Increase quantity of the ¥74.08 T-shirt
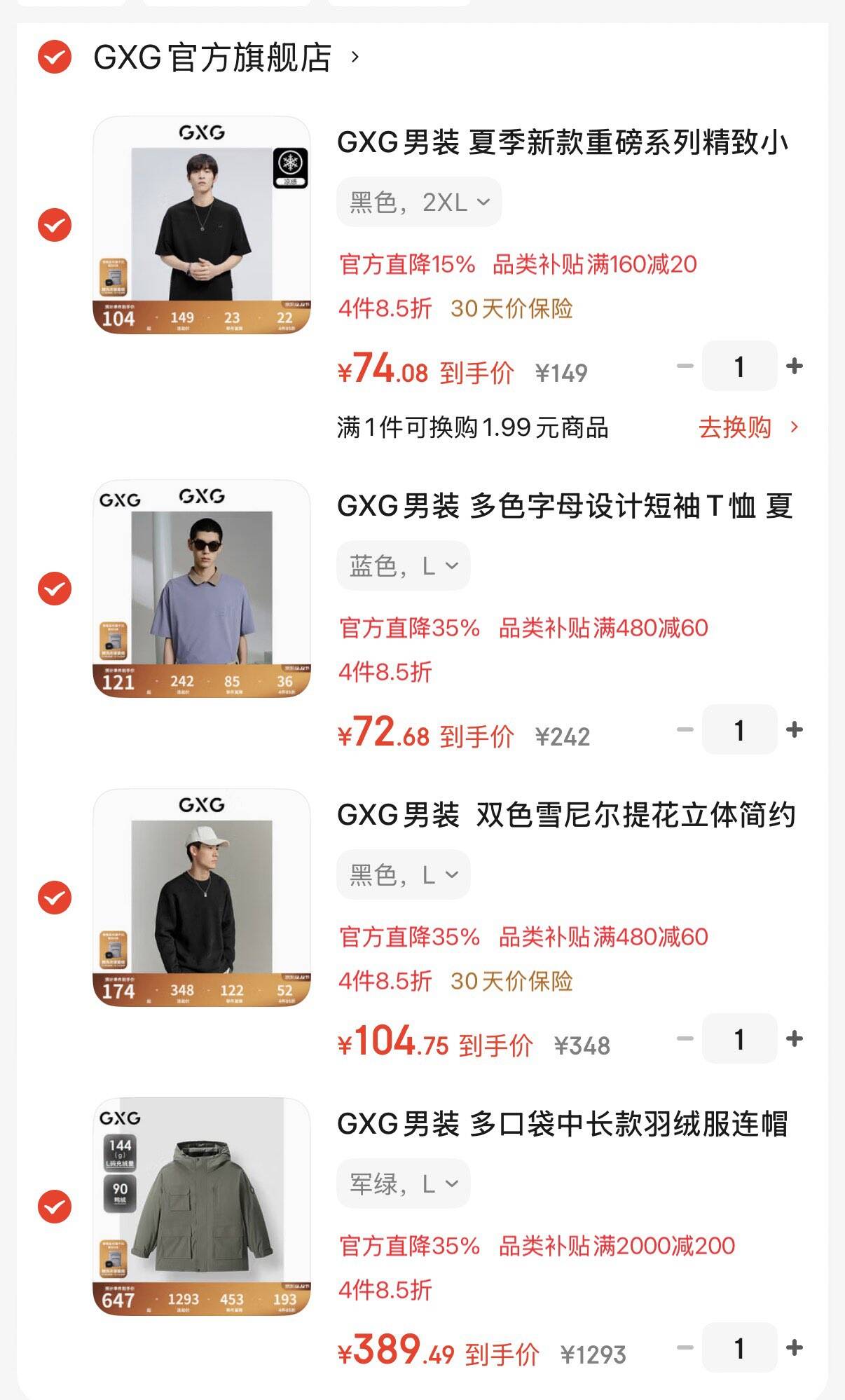This screenshot has width=845, height=1400. [795, 366]
